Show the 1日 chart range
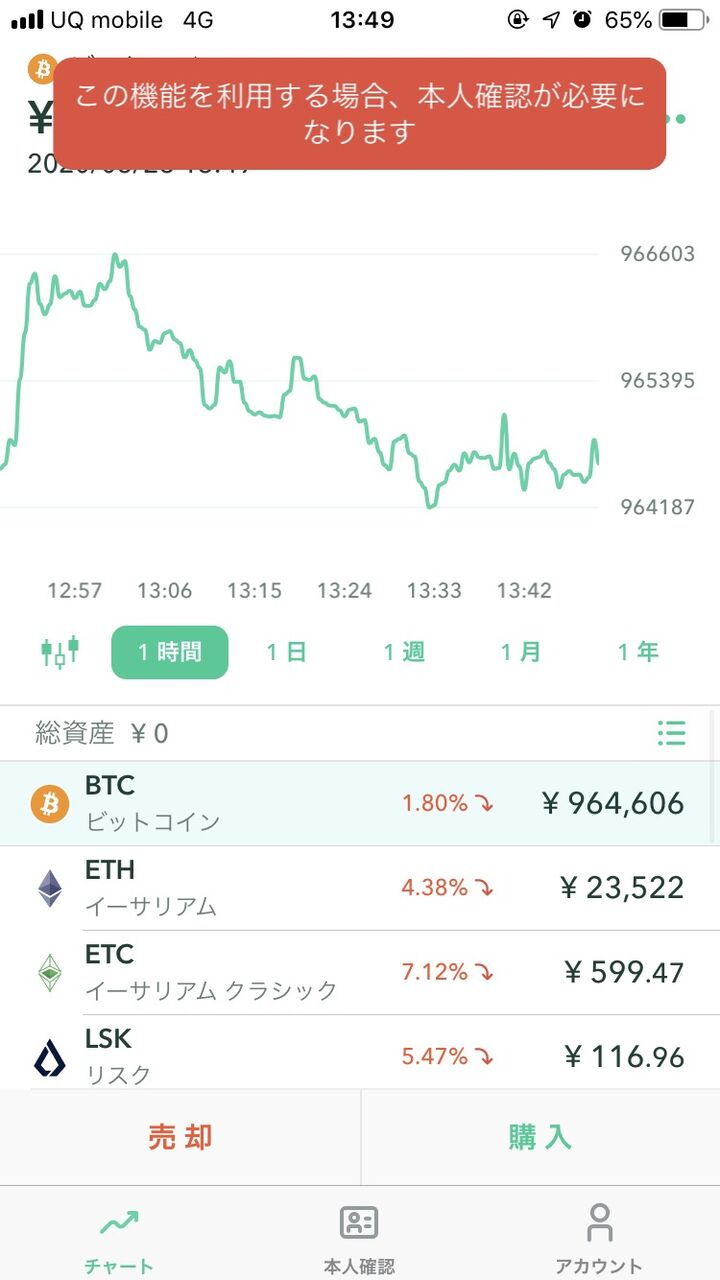 click(x=286, y=652)
